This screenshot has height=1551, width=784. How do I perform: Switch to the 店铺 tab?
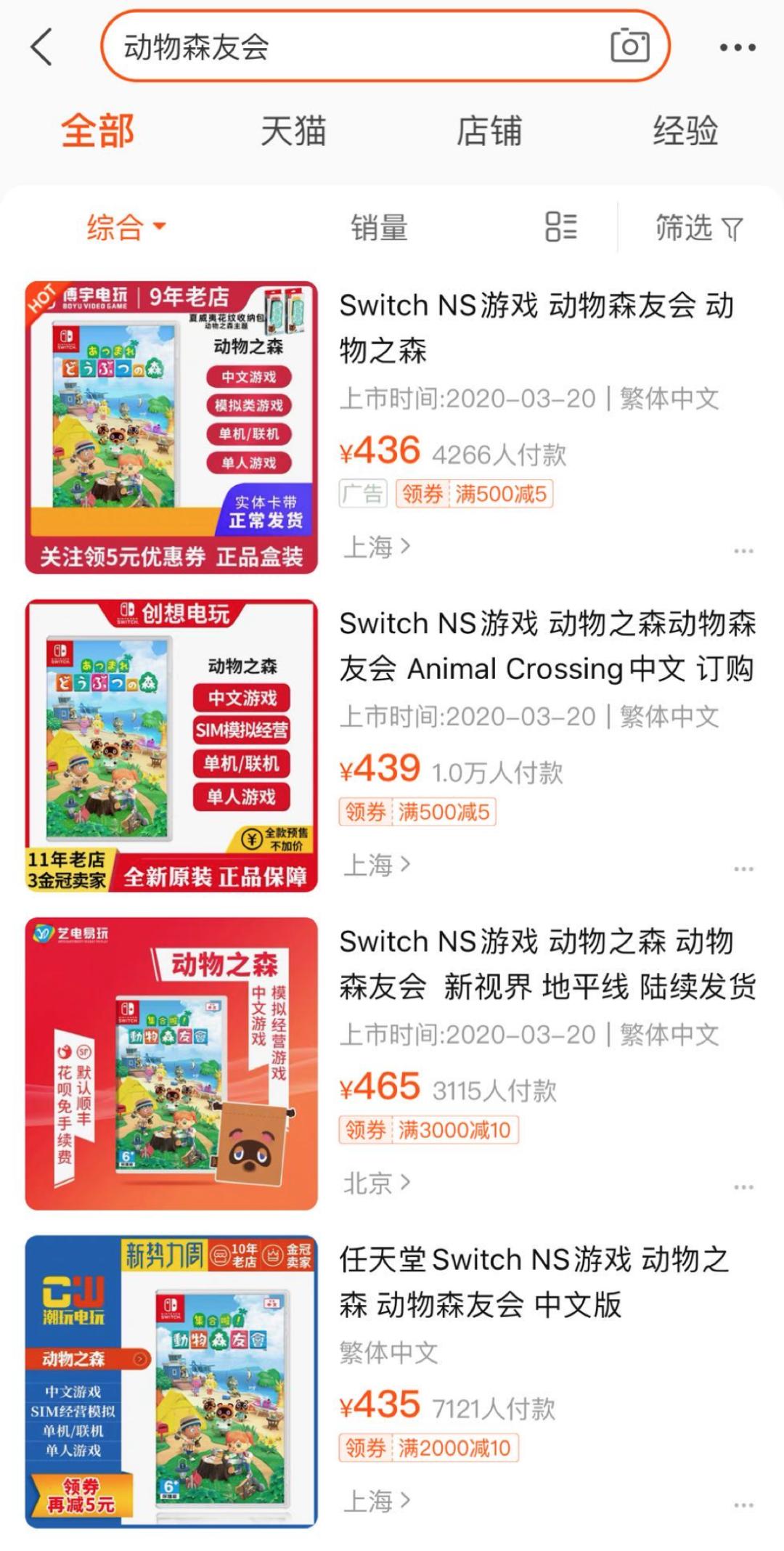coord(489,131)
